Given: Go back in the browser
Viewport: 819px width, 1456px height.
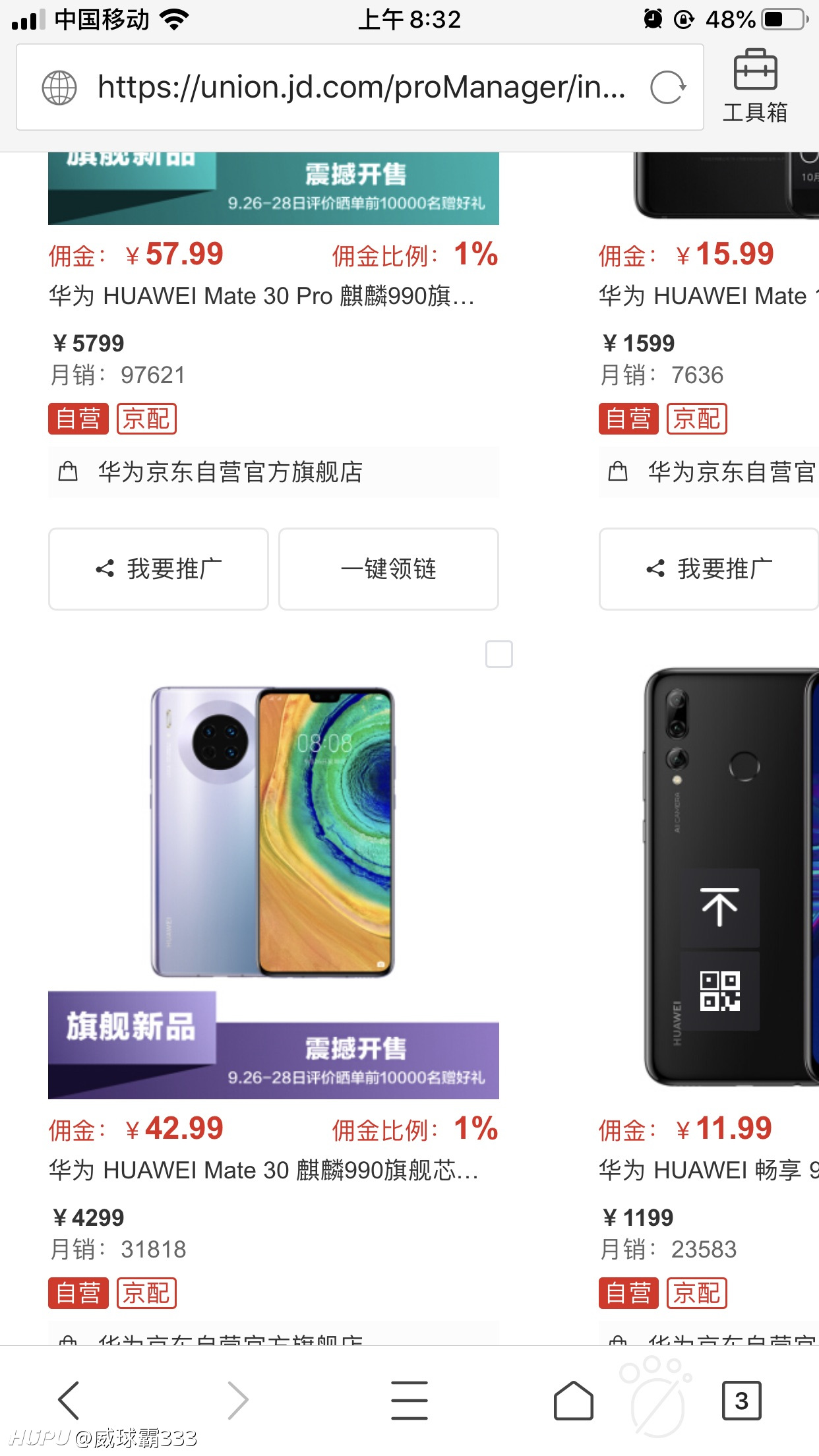Looking at the screenshot, I should [x=69, y=1400].
